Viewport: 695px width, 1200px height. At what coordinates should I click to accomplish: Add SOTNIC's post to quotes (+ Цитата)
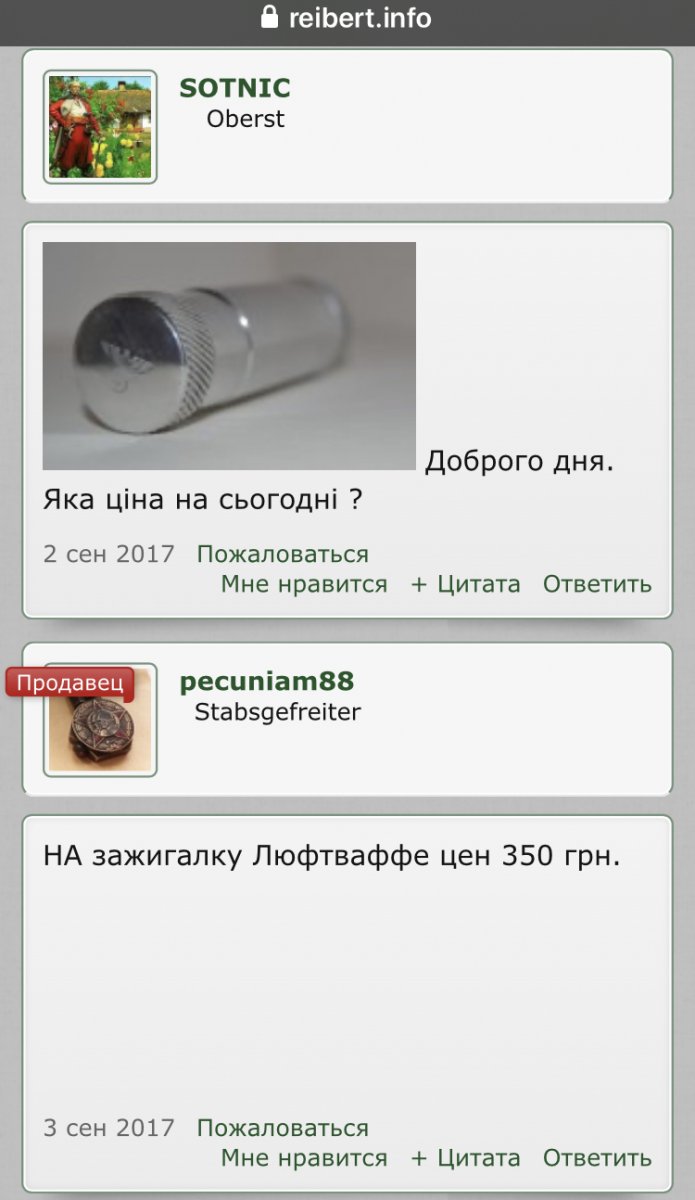point(466,584)
